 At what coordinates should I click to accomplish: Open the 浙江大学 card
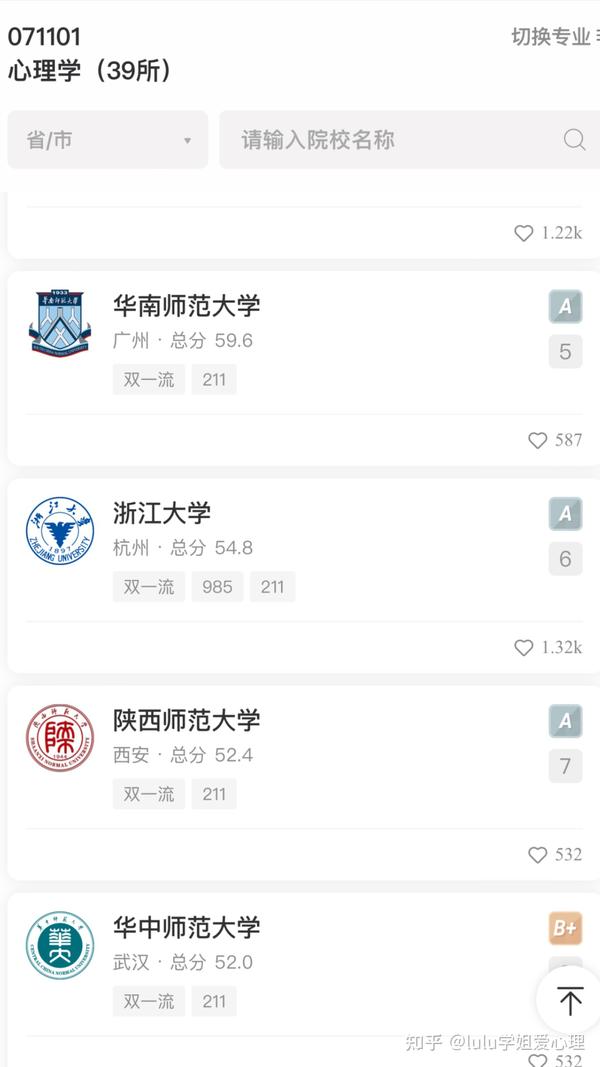303,576
